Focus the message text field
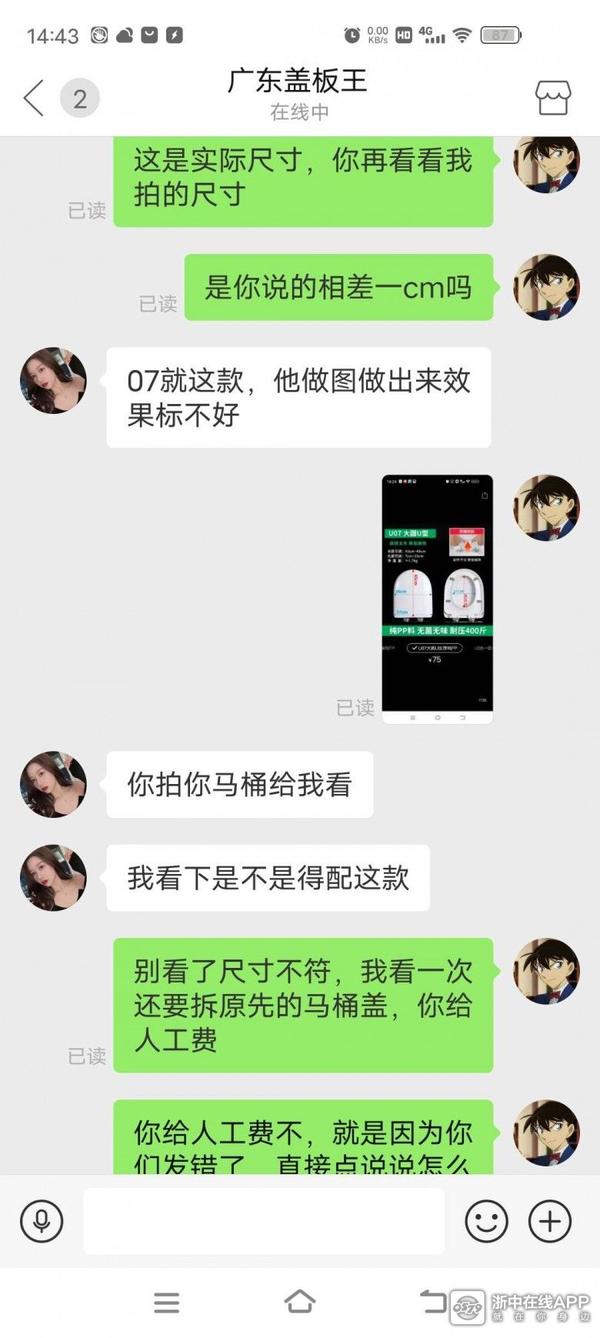The height and width of the screenshot is (1338, 600). pos(263,1221)
